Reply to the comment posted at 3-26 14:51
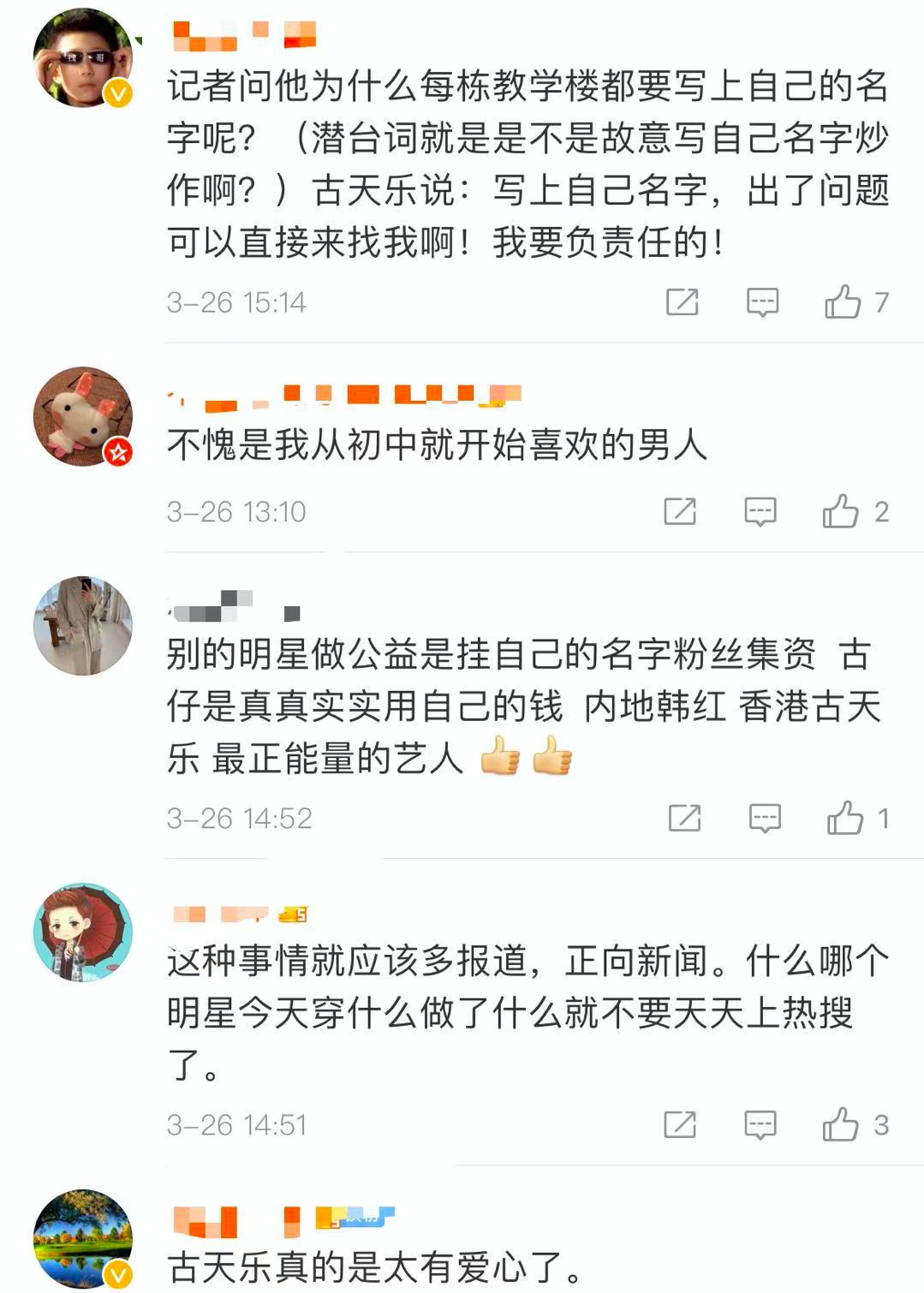Viewport: 924px width, 1293px height. click(x=760, y=1124)
